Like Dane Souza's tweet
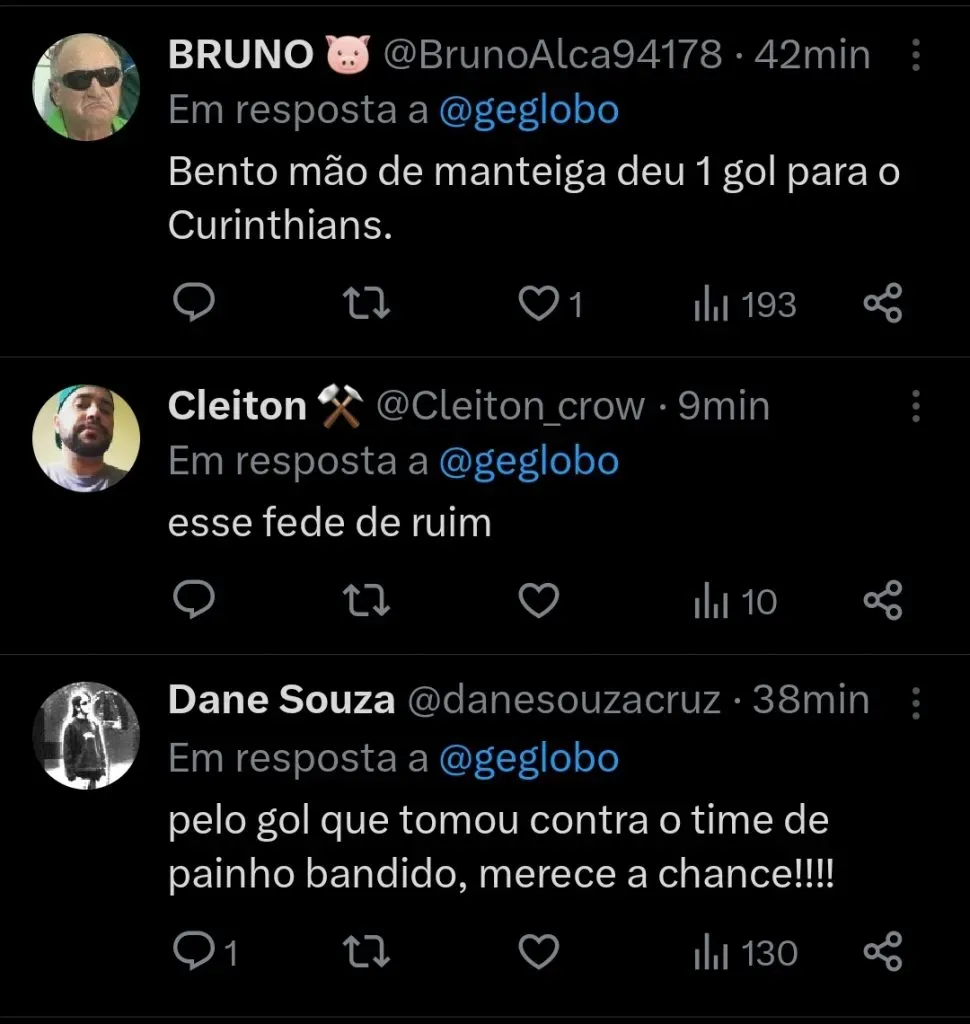970x1024 pixels. point(540,952)
